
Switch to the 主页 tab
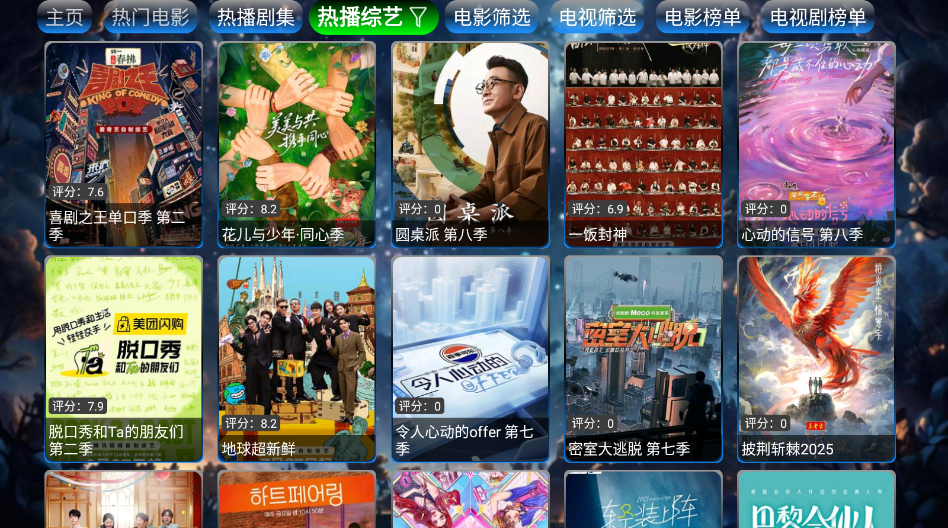pos(64,17)
